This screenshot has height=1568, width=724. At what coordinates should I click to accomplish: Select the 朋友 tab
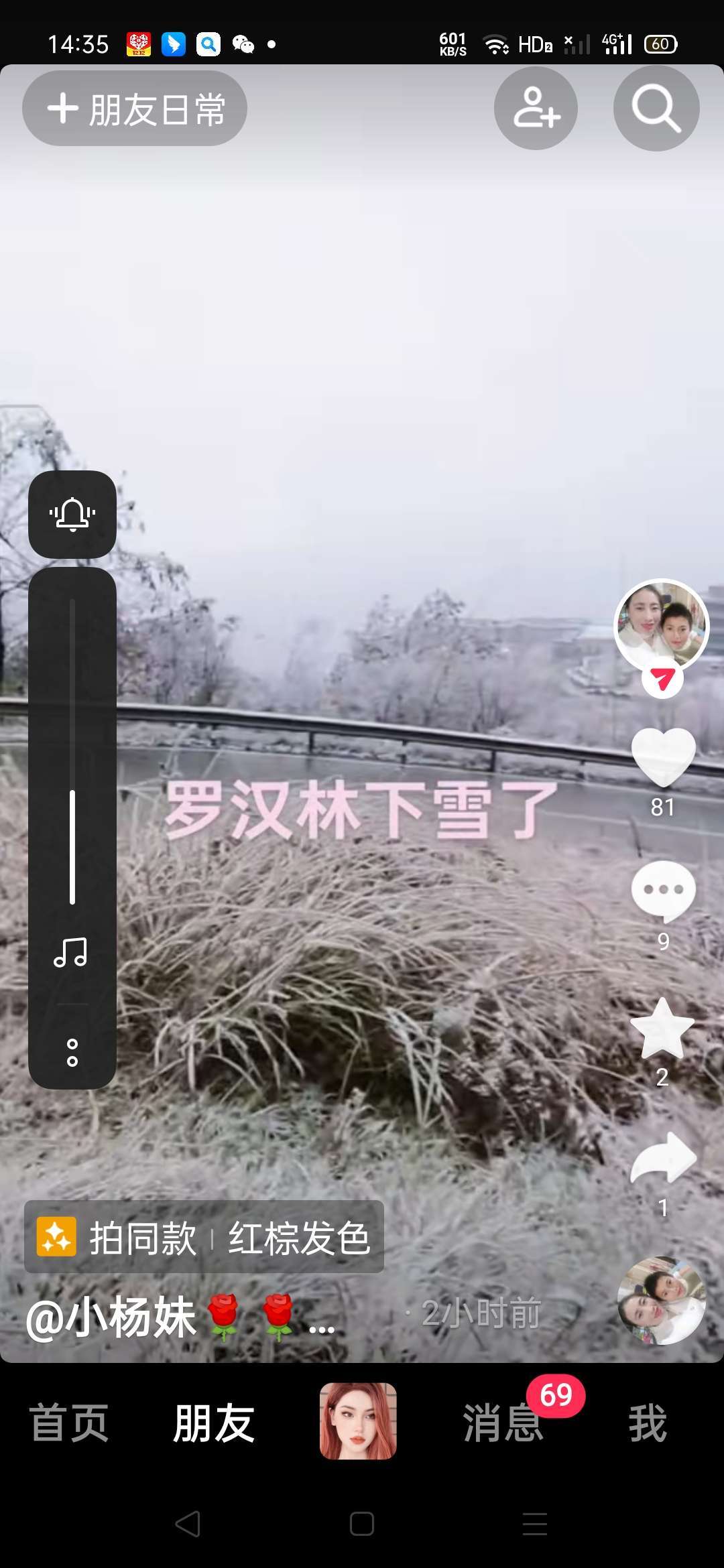(x=214, y=1422)
